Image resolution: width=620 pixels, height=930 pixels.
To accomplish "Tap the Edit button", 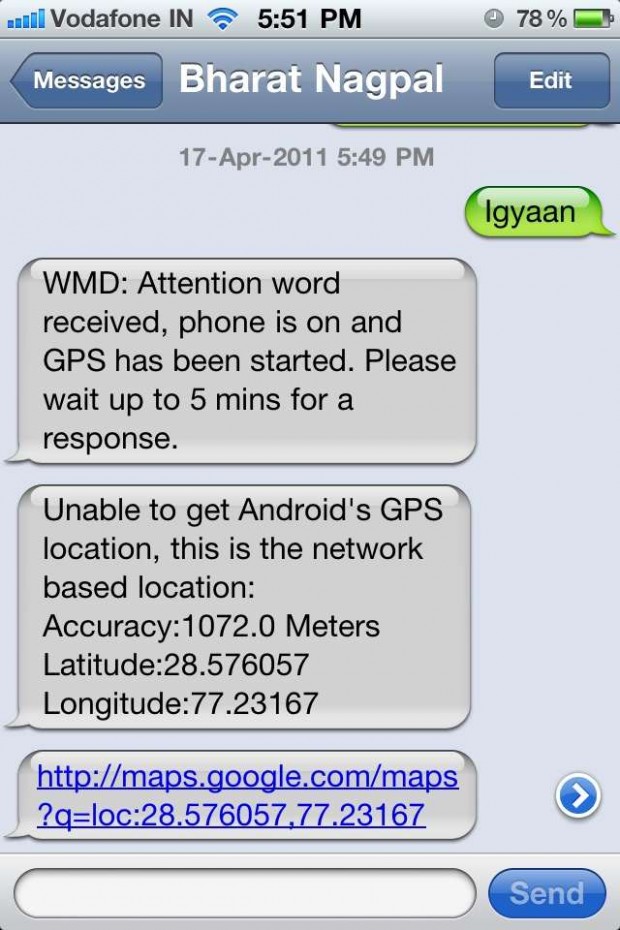I will (x=550, y=81).
